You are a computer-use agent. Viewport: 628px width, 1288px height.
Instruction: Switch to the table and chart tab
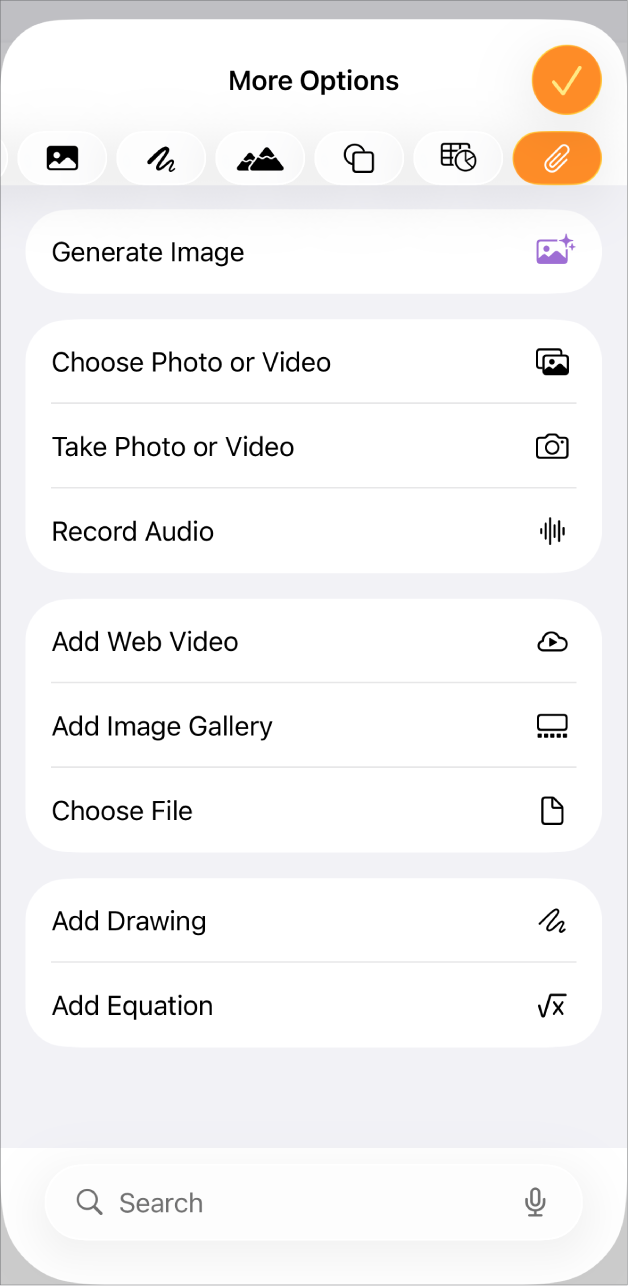[458, 158]
